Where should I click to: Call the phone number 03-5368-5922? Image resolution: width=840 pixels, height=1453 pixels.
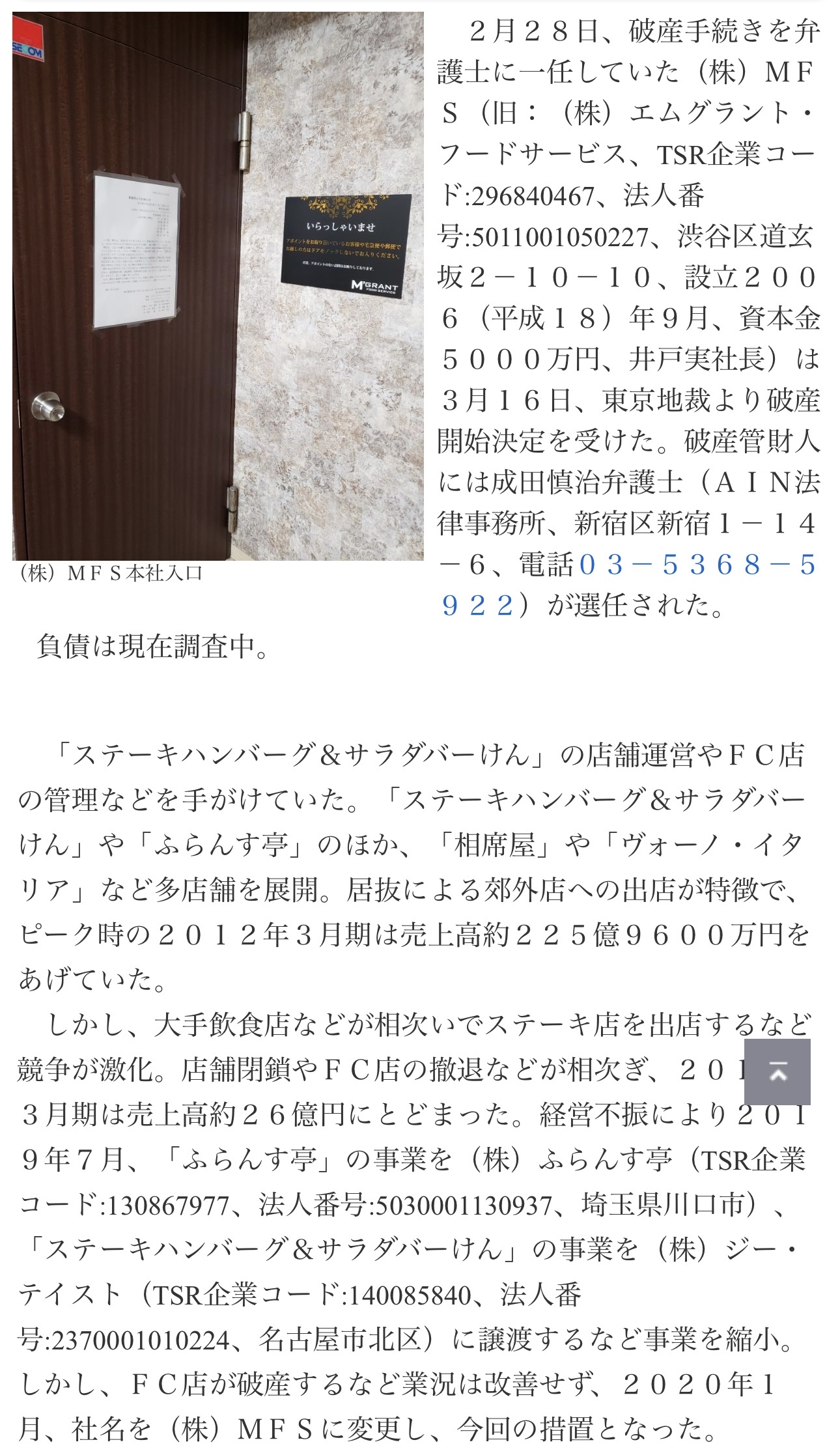pyautogui.click(x=695, y=565)
